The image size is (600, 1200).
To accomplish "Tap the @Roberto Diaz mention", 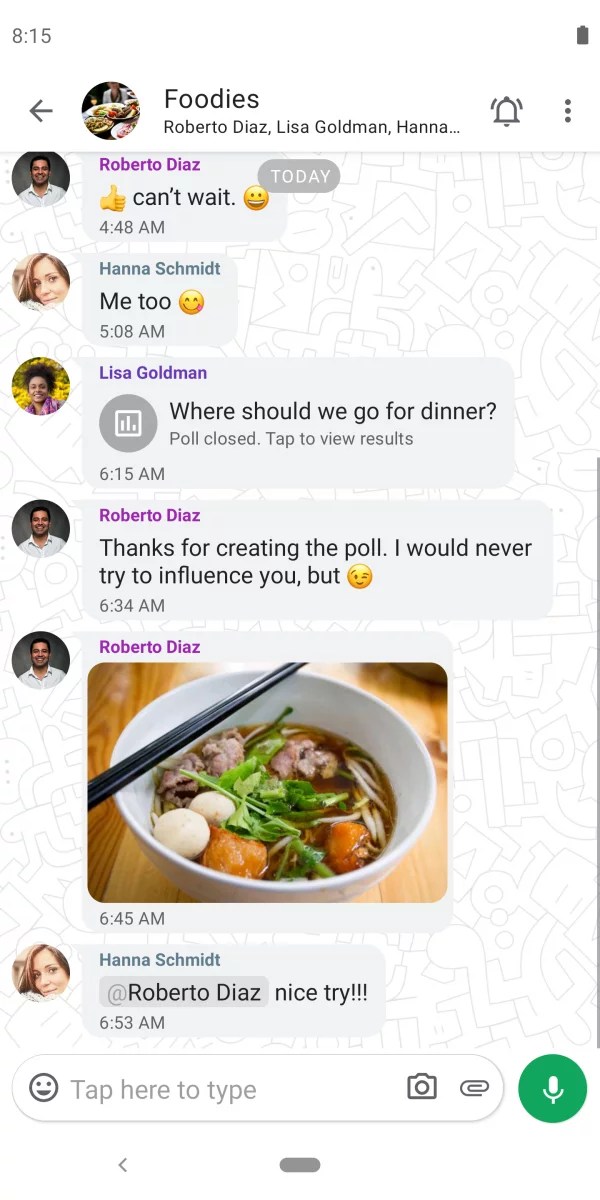I will coord(185,992).
